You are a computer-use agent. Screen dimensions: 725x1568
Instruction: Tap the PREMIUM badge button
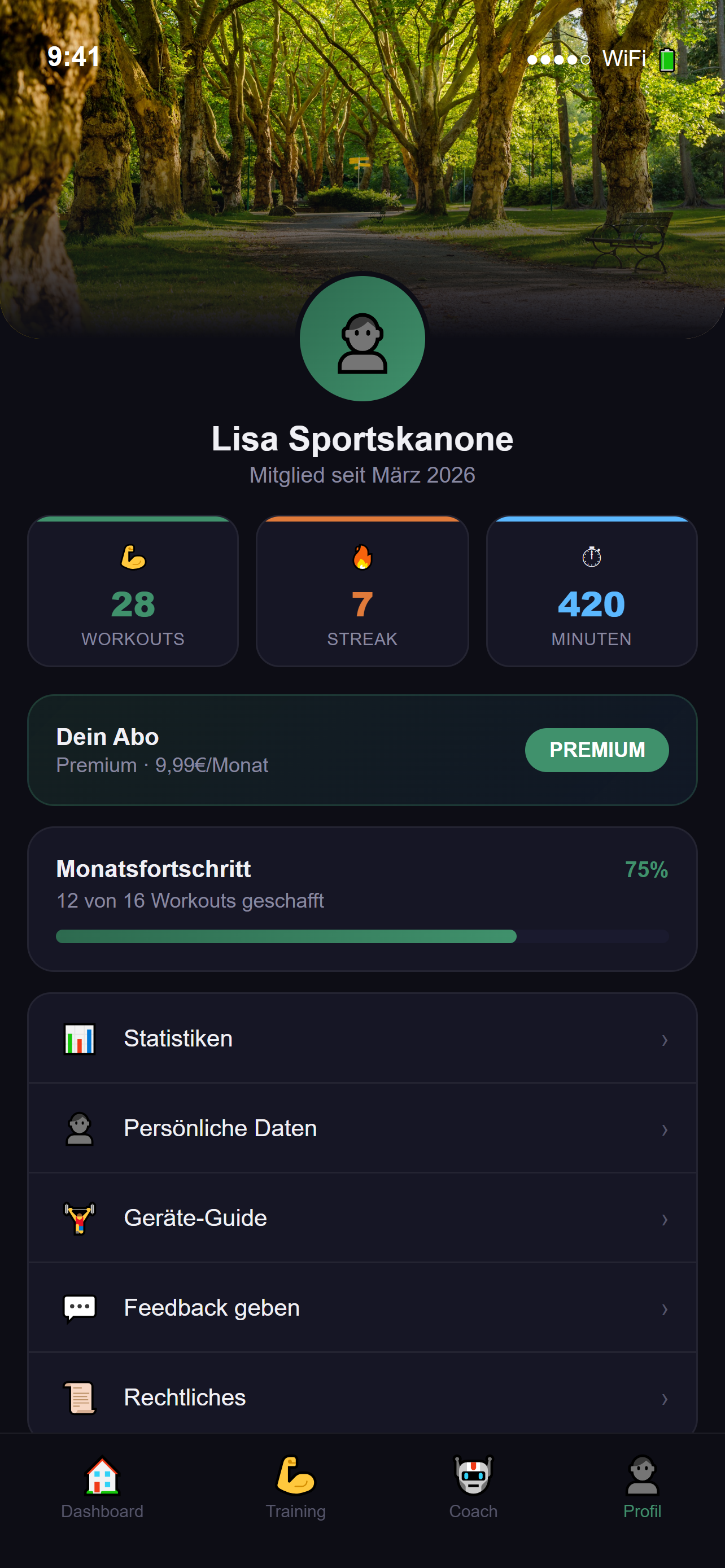(x=597, y=750)
